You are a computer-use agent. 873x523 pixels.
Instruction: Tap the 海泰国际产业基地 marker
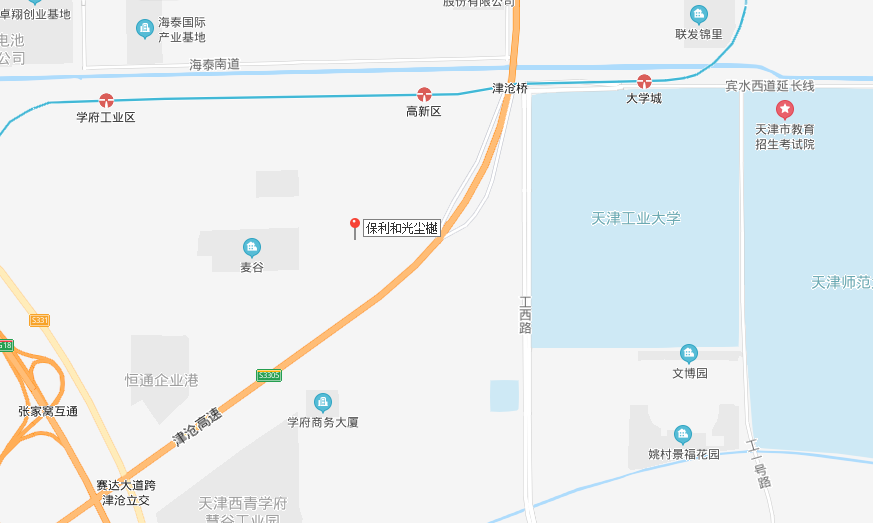[145, 28]
